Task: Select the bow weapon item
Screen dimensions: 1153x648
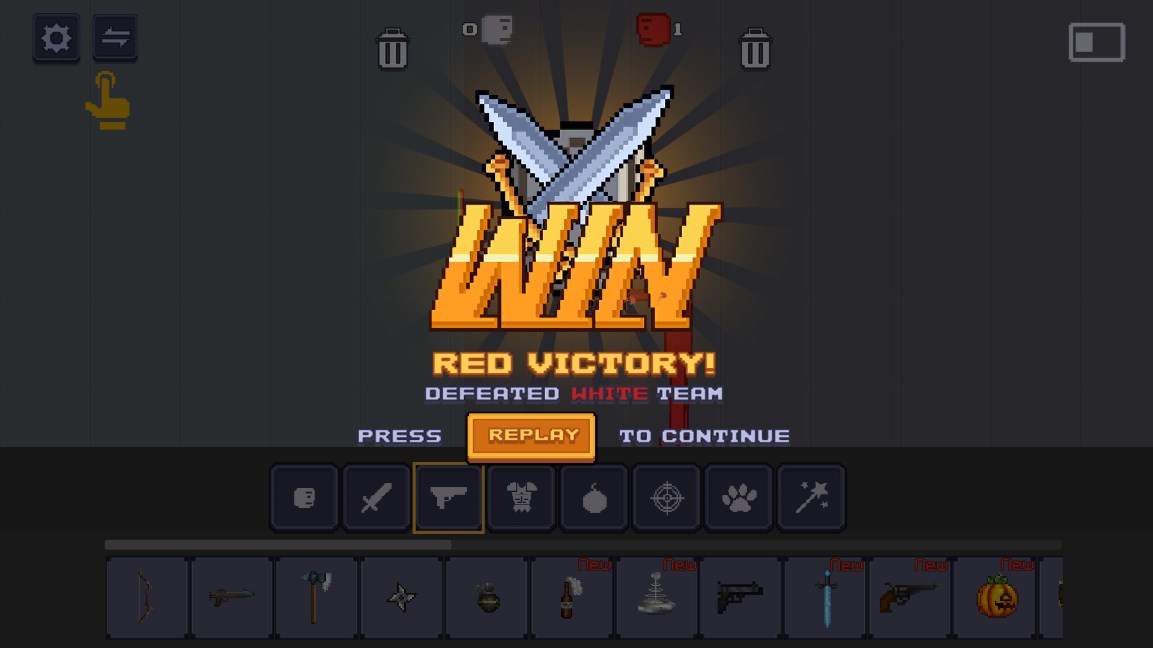Action: click(147, 598)
